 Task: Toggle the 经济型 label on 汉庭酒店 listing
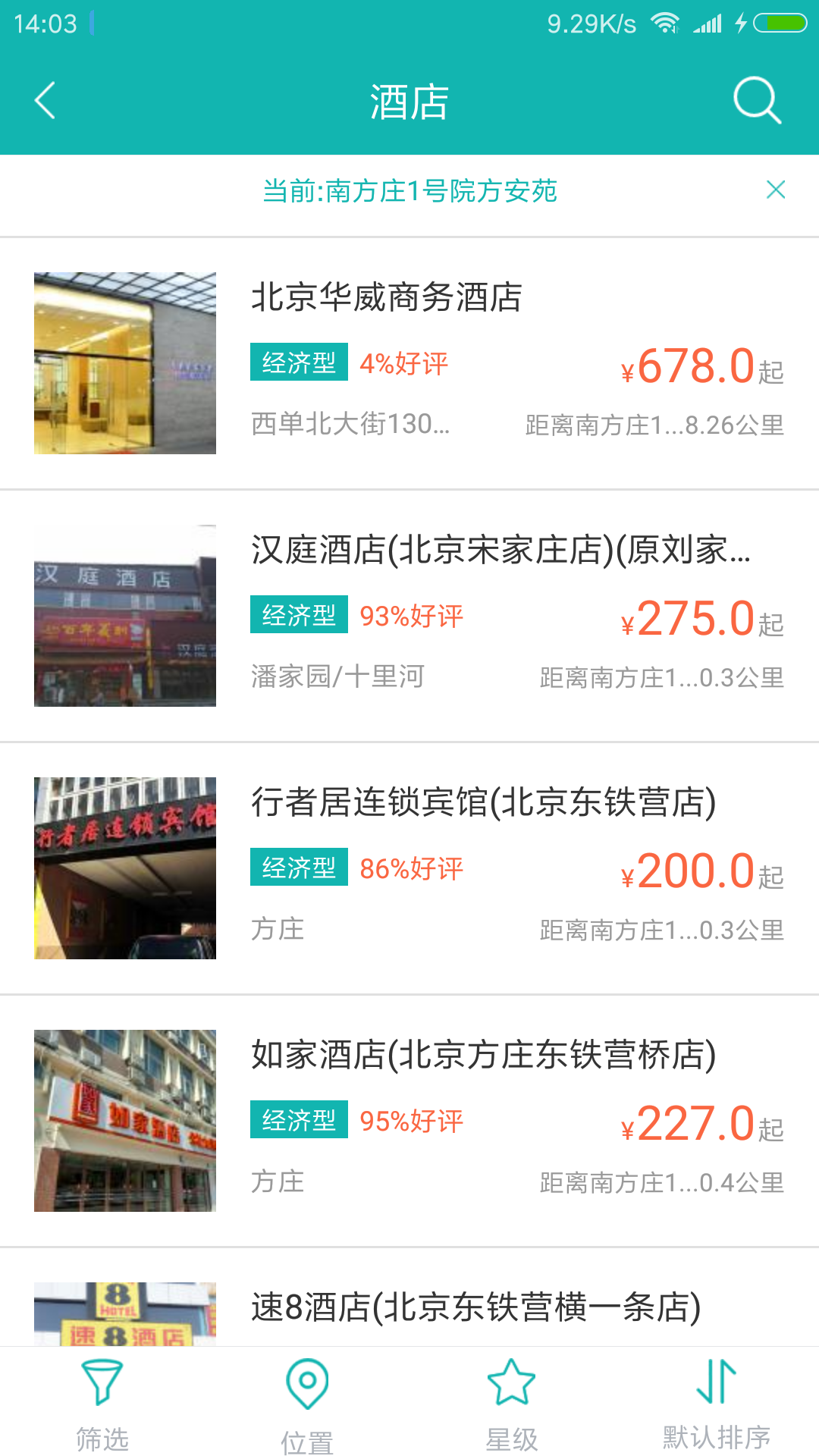pyautogui.click(x=299, y=616)
